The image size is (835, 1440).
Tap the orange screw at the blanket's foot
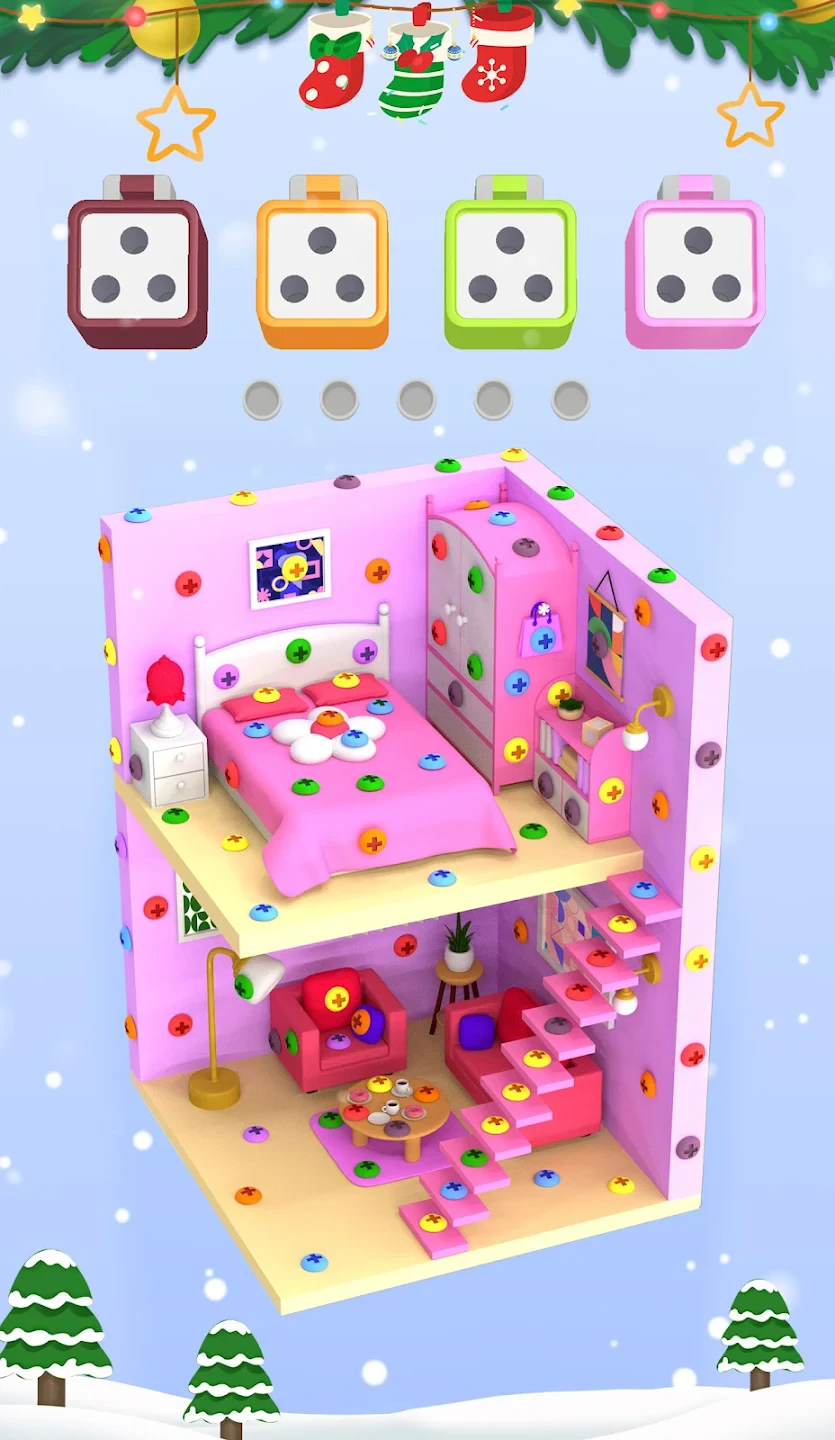coord(372,841)
